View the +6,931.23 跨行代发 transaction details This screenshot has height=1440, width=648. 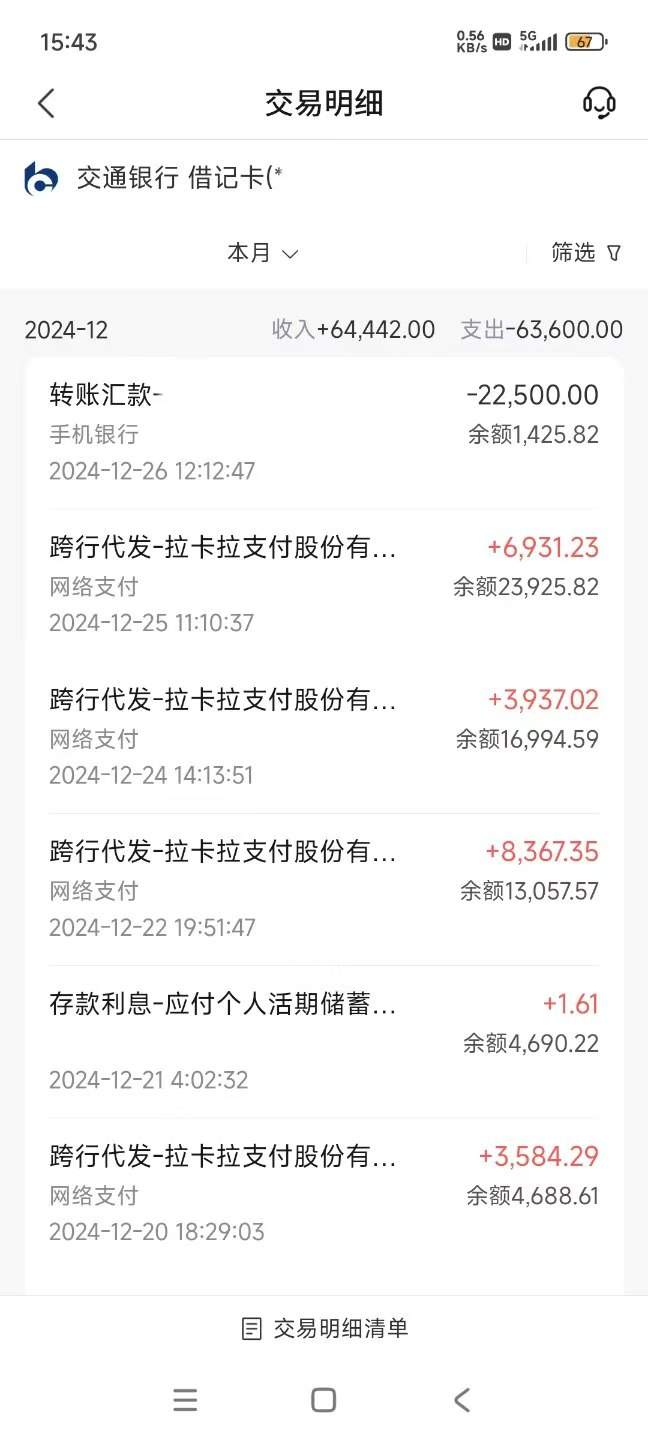324,585
